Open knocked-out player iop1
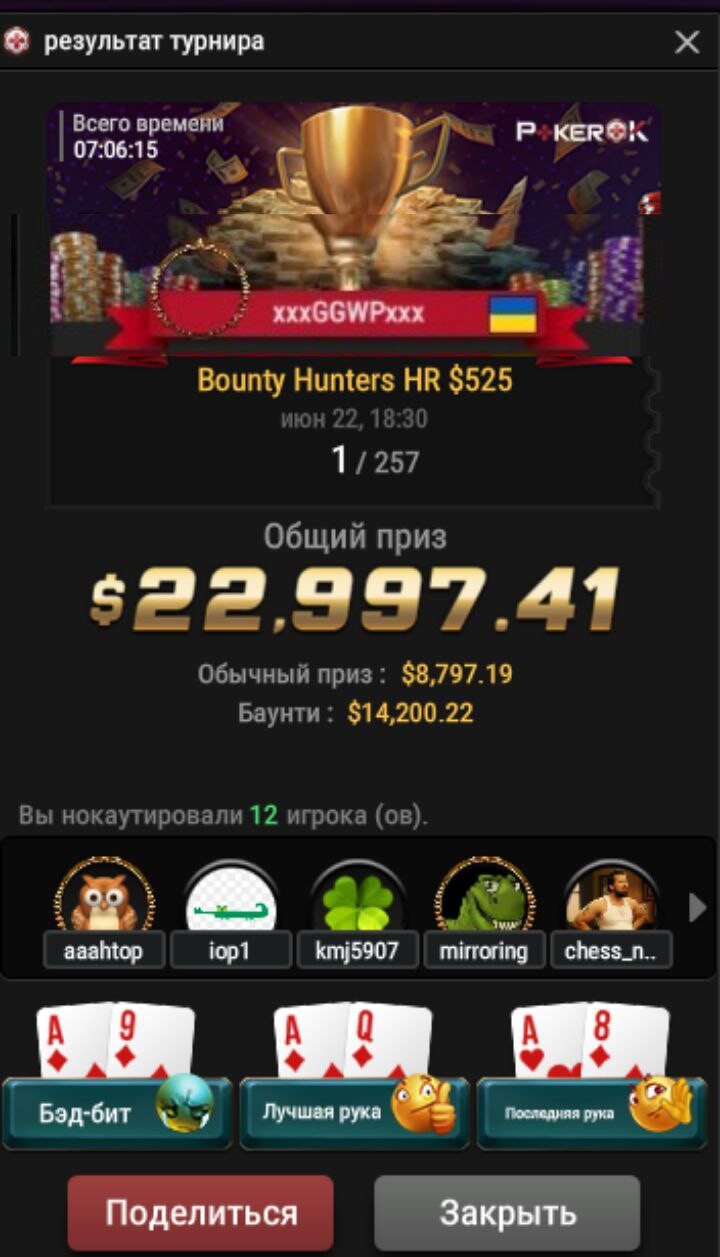This screenshot has height=1257, width=720. click(231, 912)
